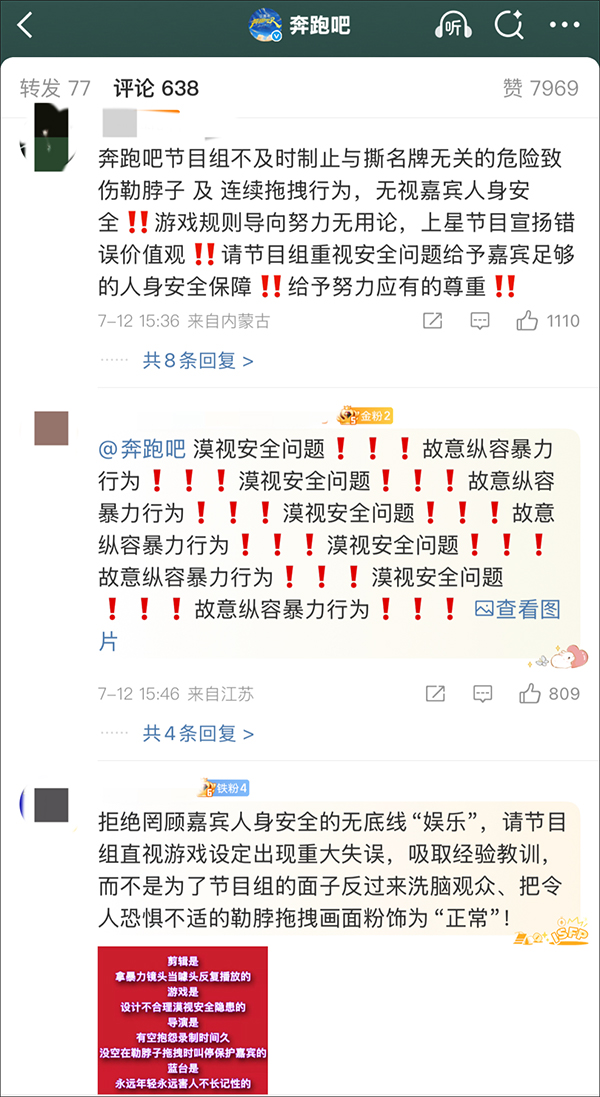Reply to the 江苏 comment
This screenshot has width=600, height=1097.
(x=482, y=694)
